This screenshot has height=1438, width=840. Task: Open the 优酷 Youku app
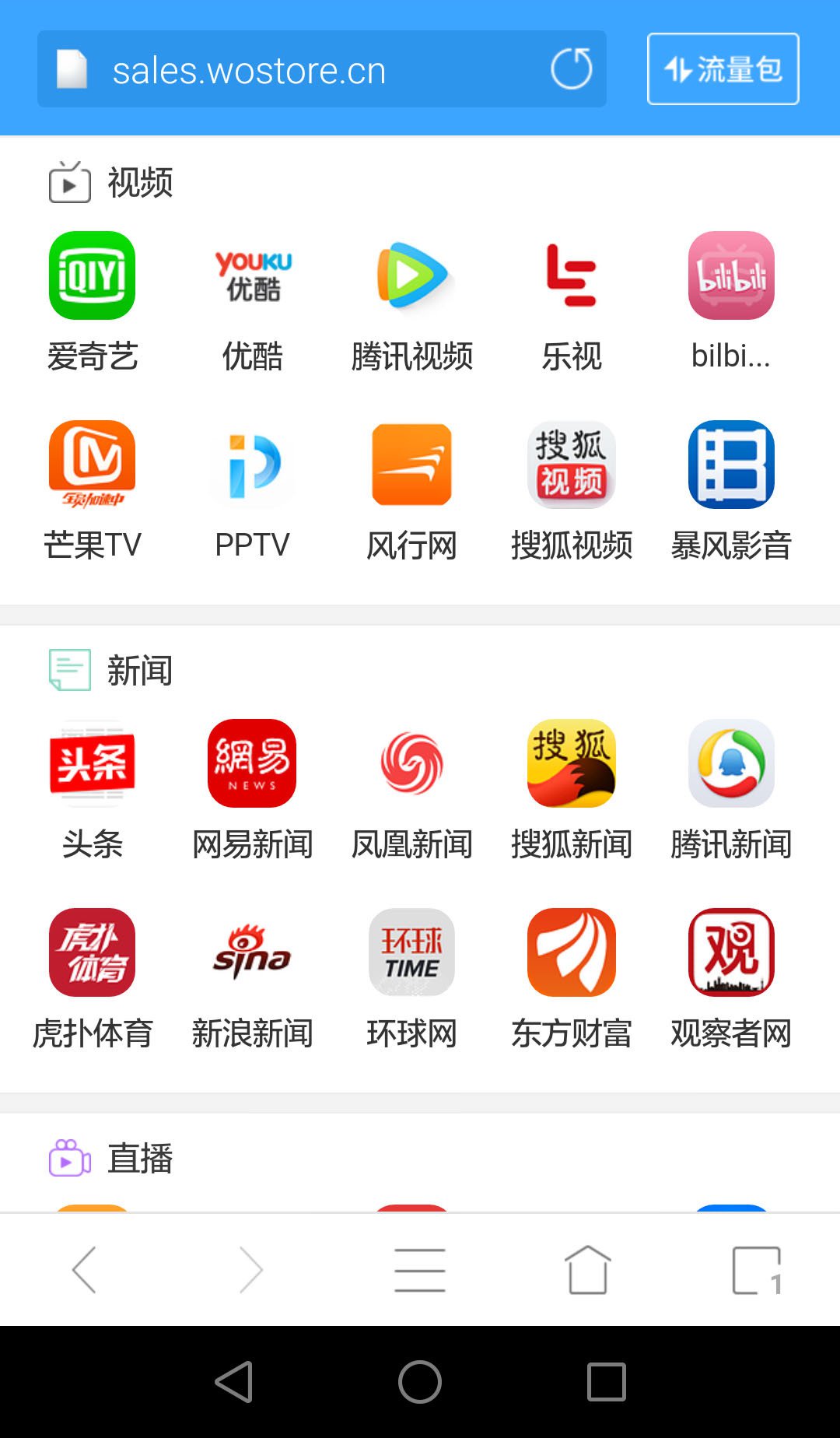[x=251, y=276]
